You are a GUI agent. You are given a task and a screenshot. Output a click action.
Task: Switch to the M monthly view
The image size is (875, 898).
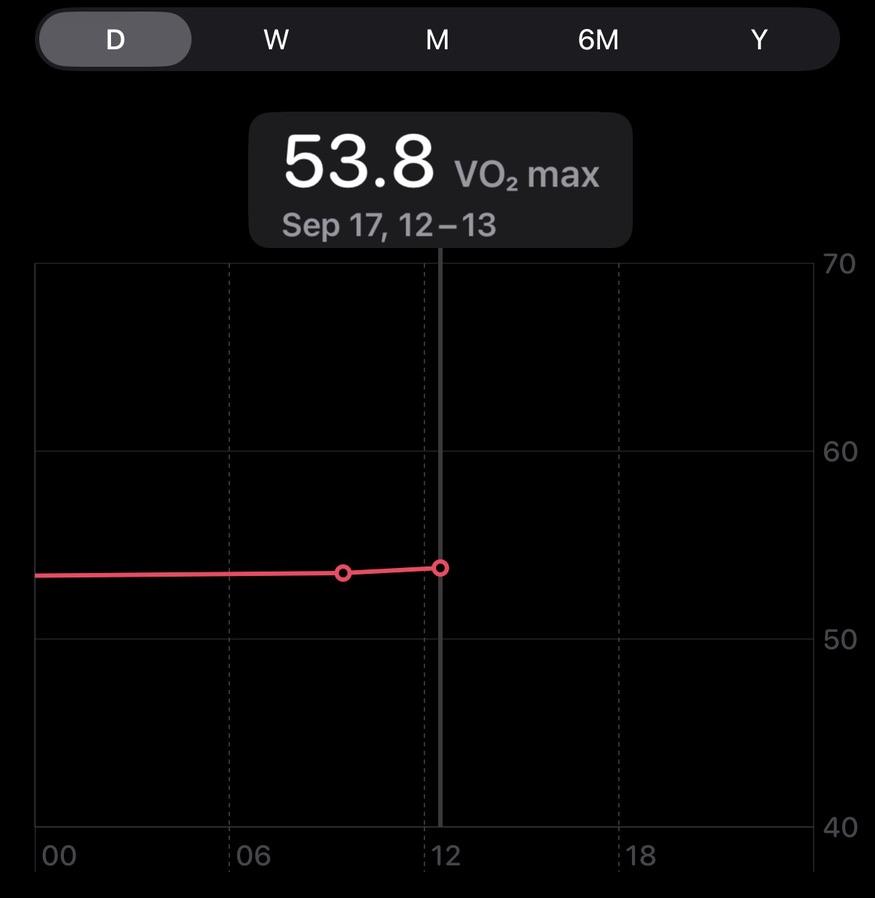(437, 40)
